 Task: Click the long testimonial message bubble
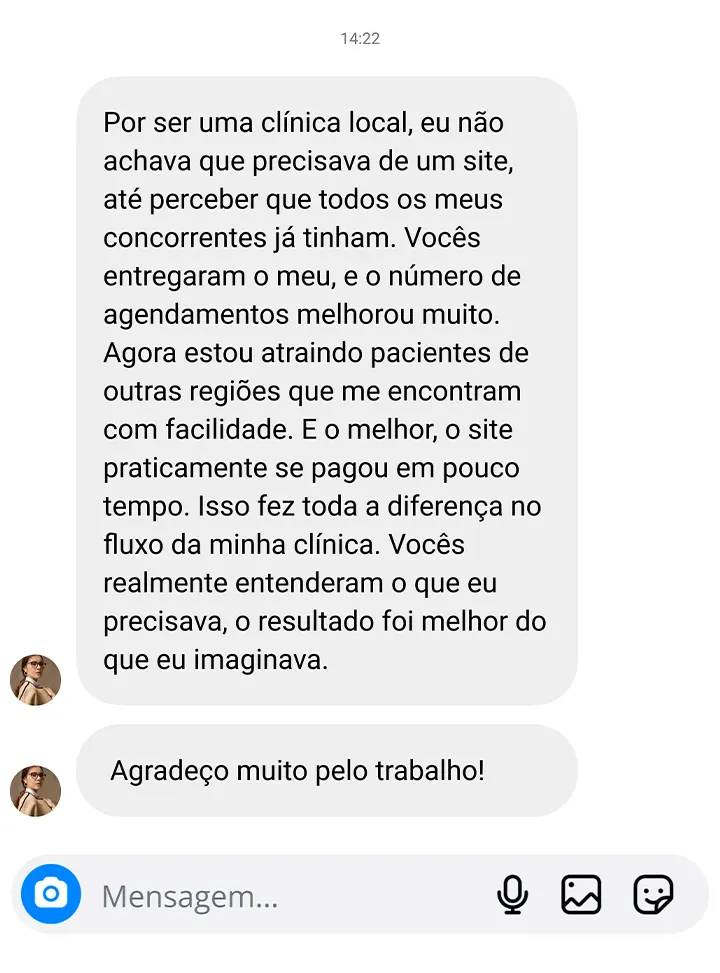pyautogui.click(x=328, y=390)
